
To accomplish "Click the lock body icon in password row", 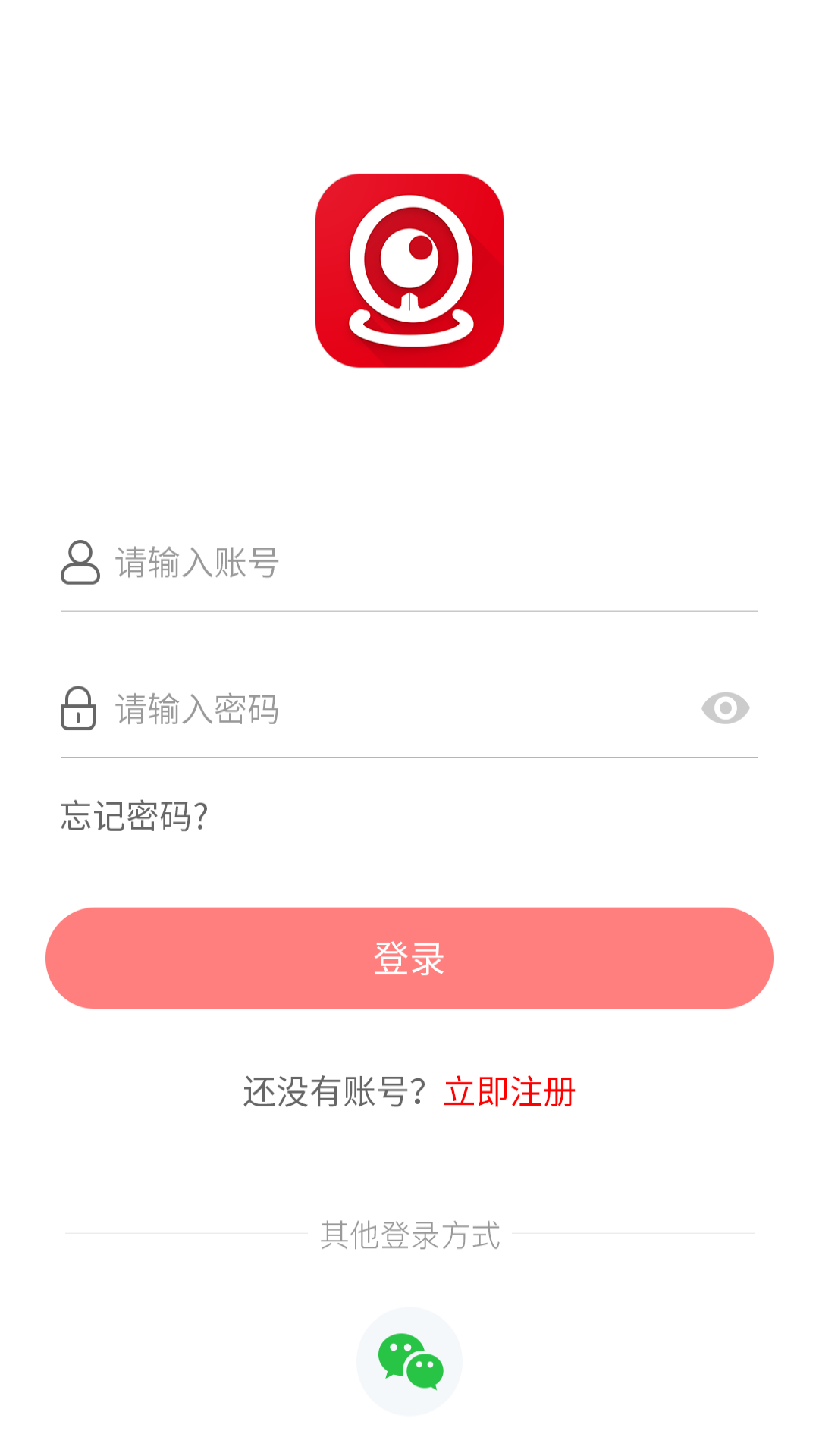I will pos(77,717).
